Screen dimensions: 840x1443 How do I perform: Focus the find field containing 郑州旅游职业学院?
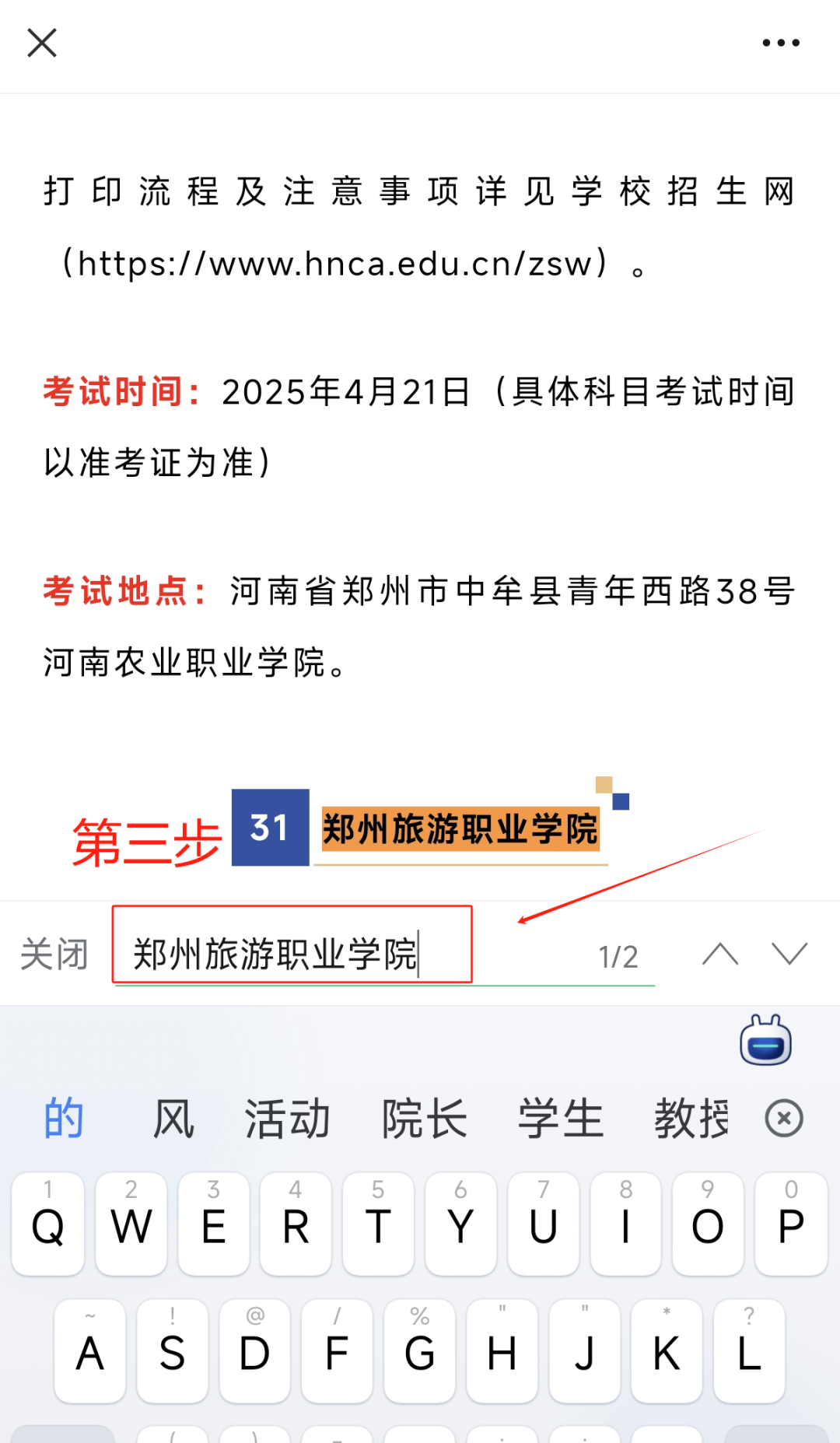[x=385, y=954]
